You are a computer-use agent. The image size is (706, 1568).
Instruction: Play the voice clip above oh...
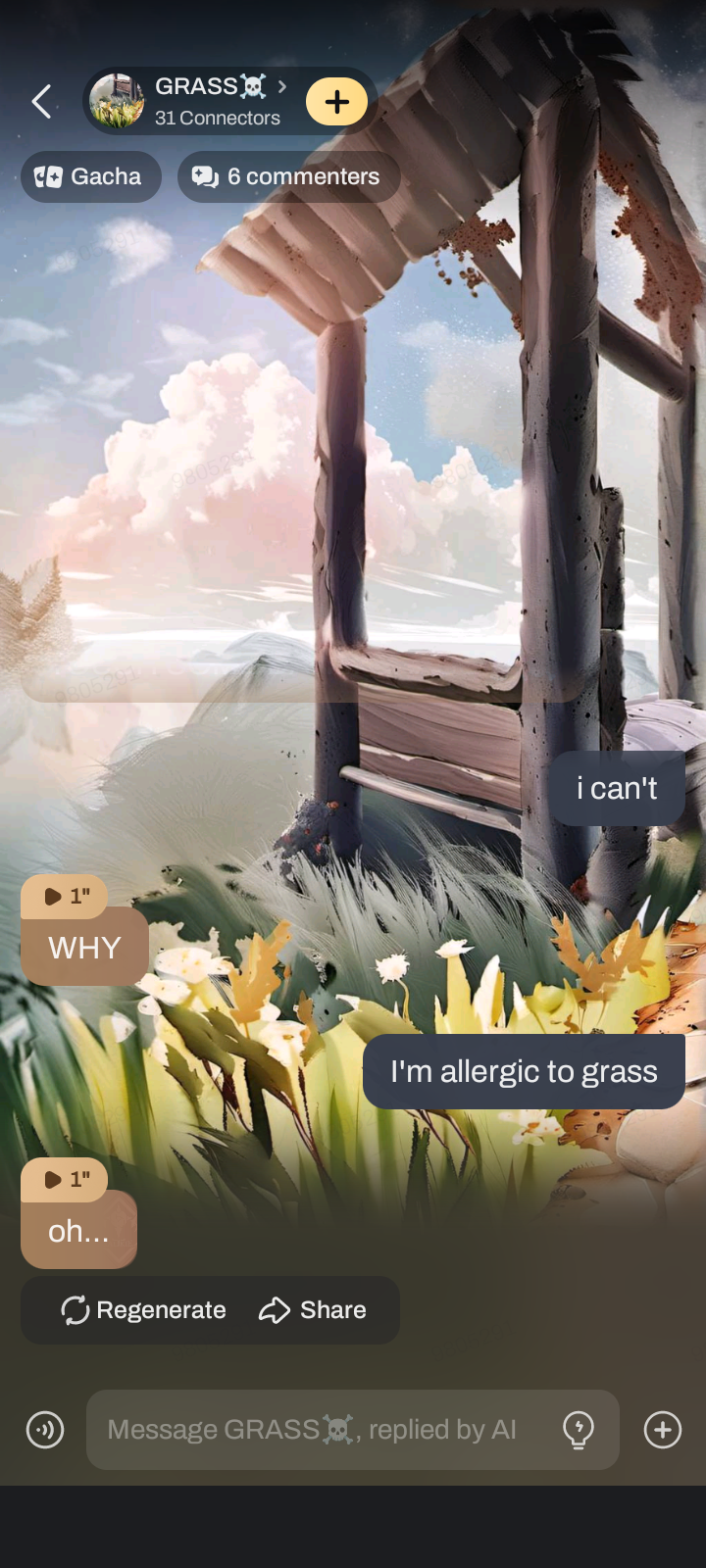pos(65,1179)
